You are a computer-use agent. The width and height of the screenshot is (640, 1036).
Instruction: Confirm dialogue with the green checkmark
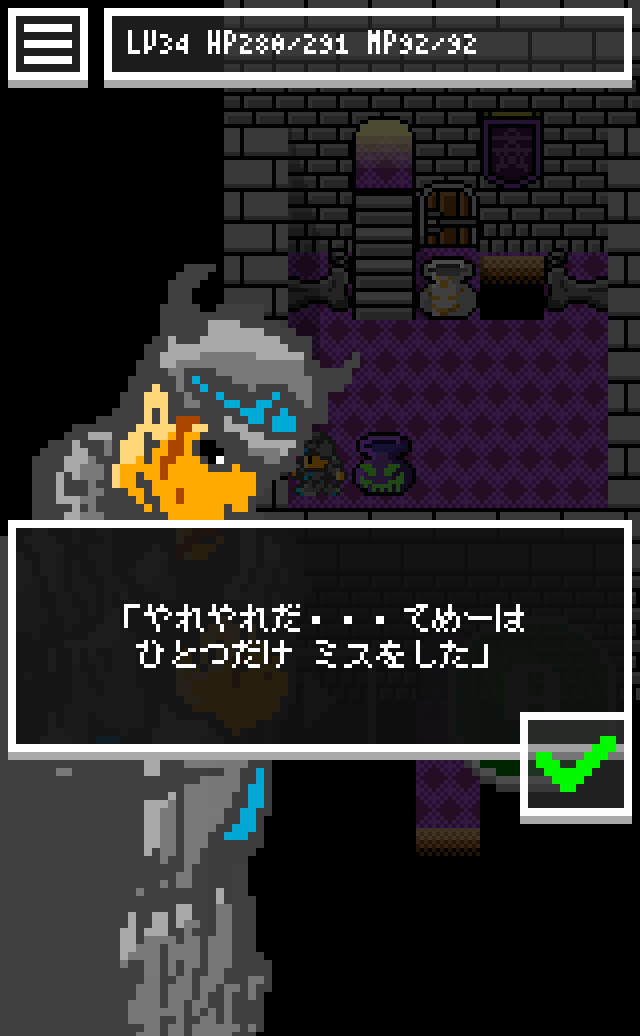pos(575,768)
